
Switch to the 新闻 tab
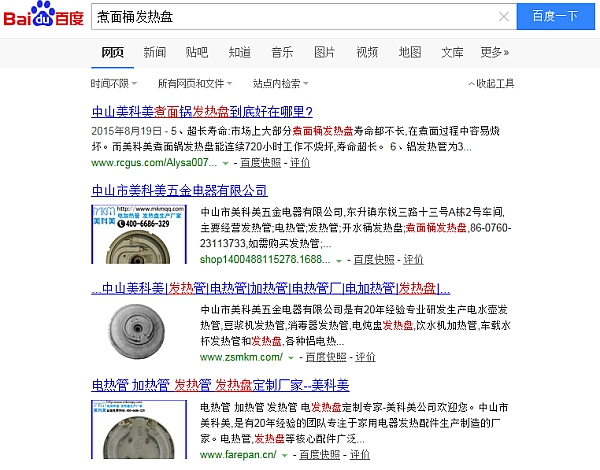[154, 52]
